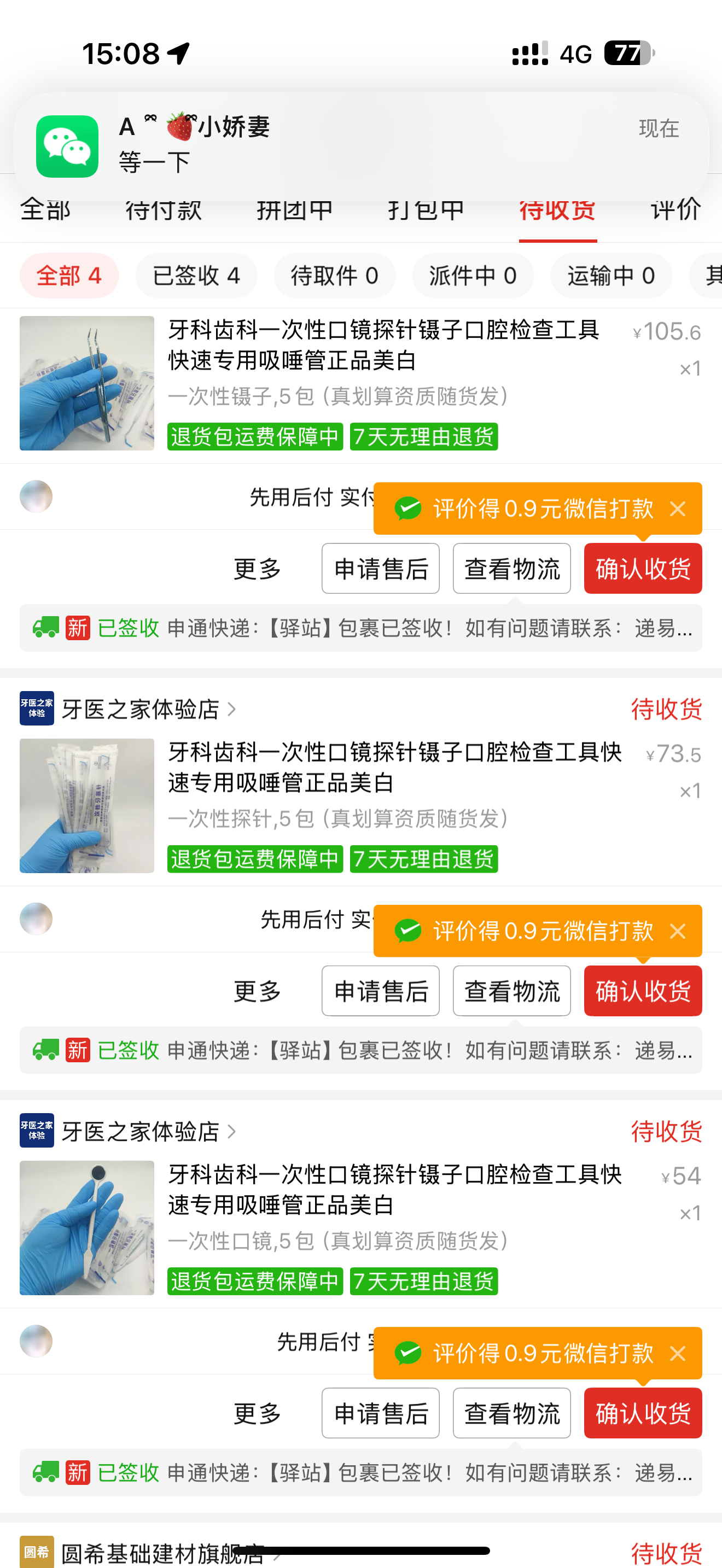Open 更多 options for the 一次性探针 order
This screenshot has width=722, height=1568.
258,991
